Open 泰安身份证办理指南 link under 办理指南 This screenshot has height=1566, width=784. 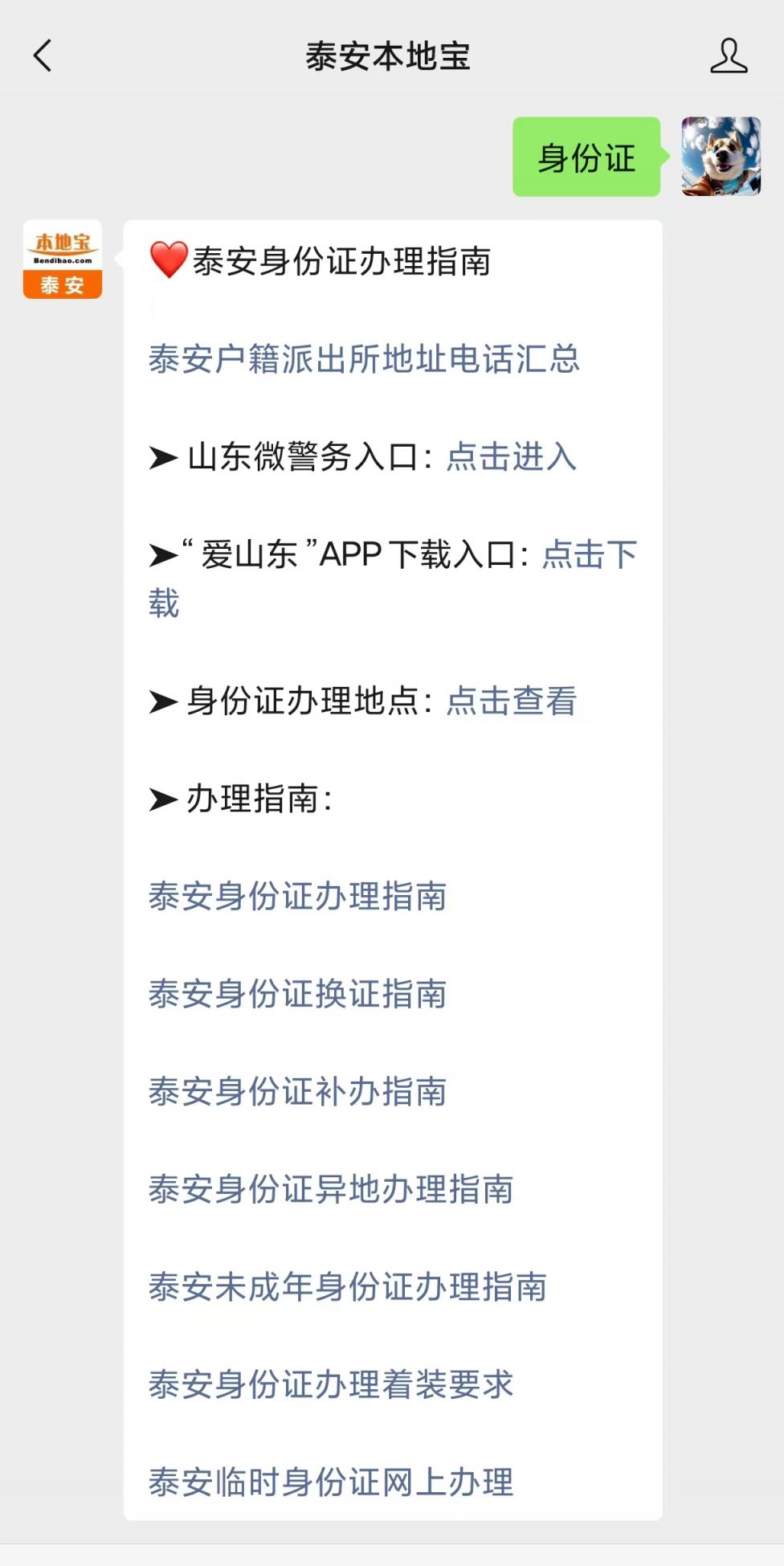pos(297,896)
